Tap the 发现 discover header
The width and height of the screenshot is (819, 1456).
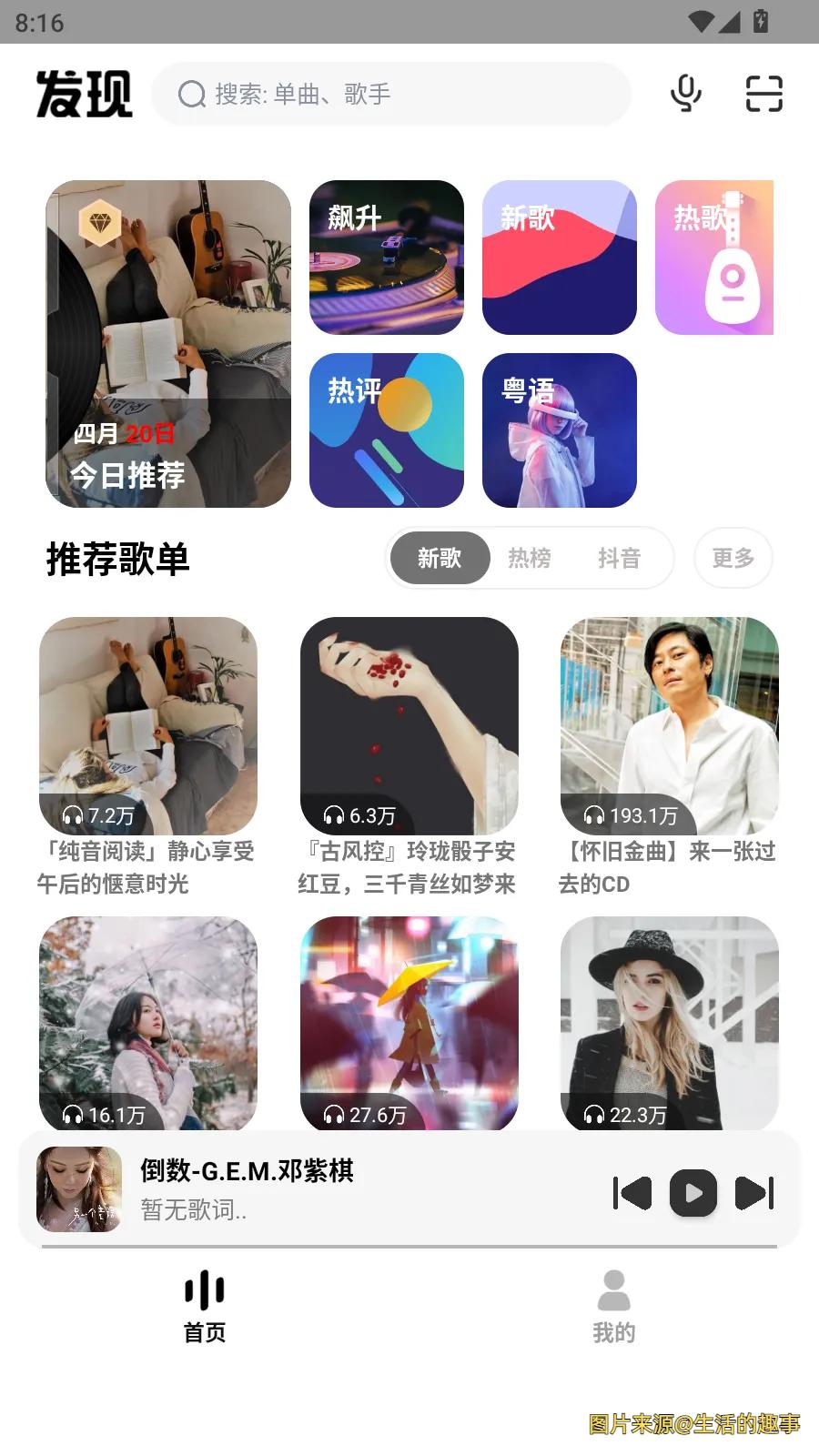click(x=84, y=92)
